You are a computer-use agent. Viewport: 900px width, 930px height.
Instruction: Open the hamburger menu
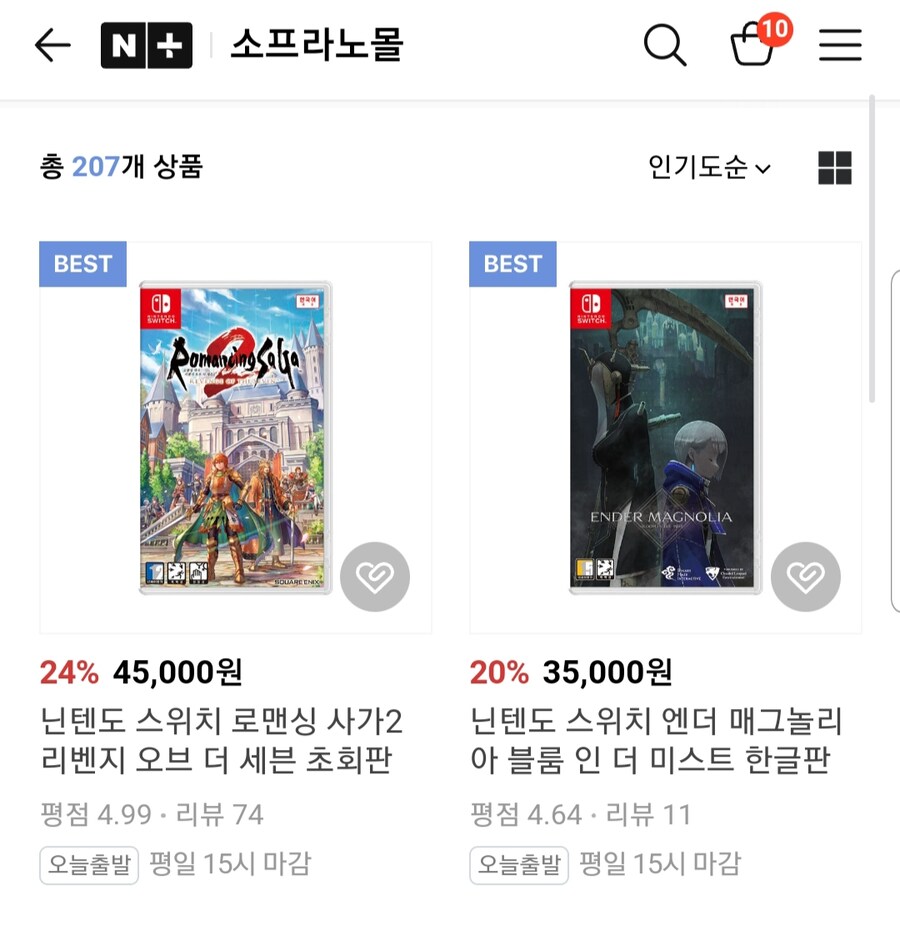838,45
